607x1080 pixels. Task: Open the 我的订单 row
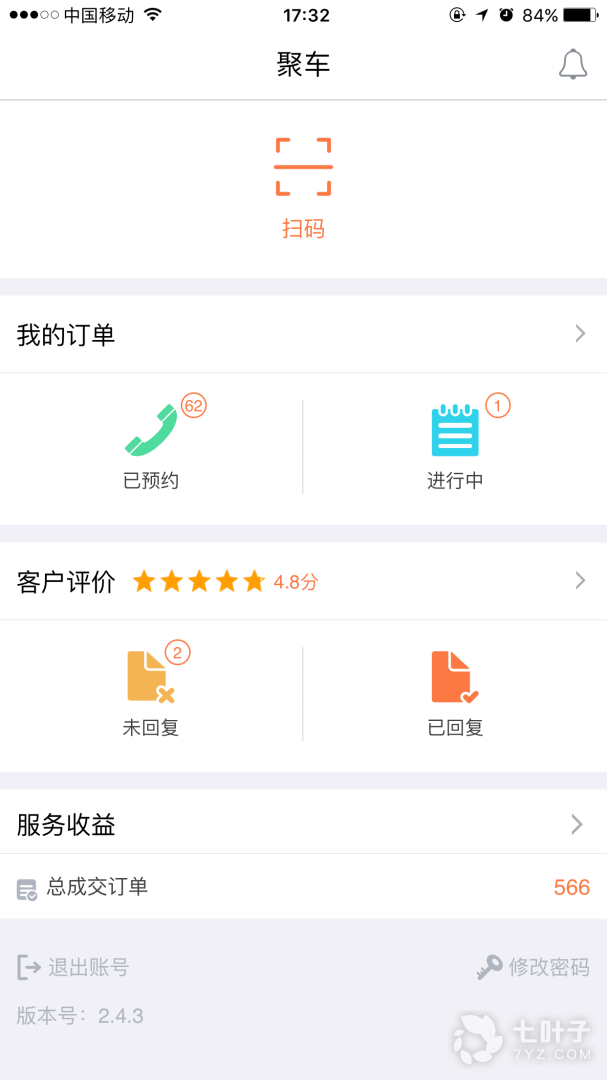(x=303, y=334)
